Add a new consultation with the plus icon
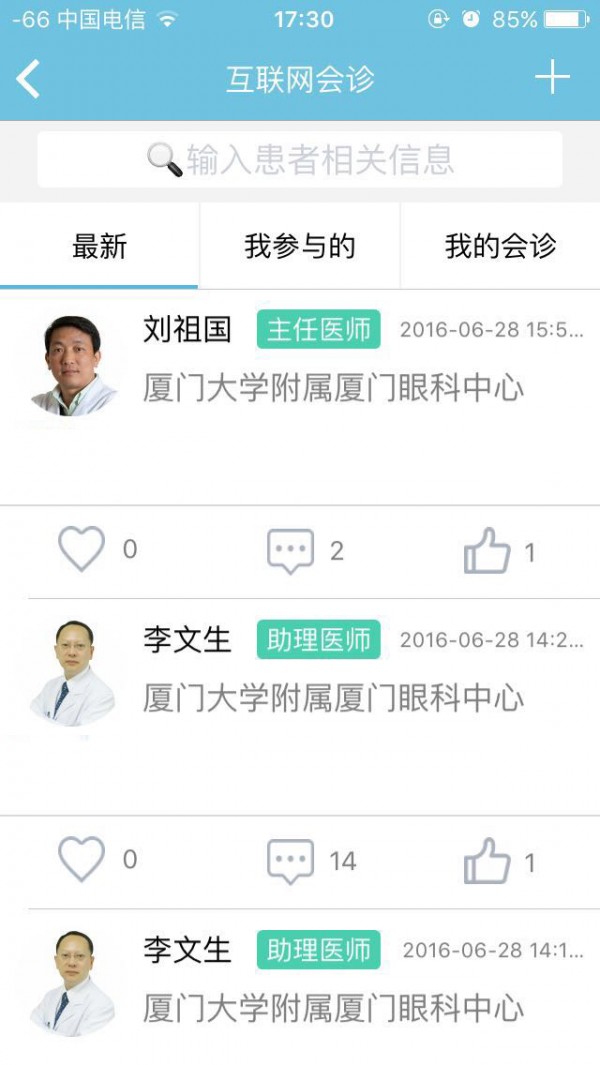Screen dimensions: 600x1065 point(551,77)
